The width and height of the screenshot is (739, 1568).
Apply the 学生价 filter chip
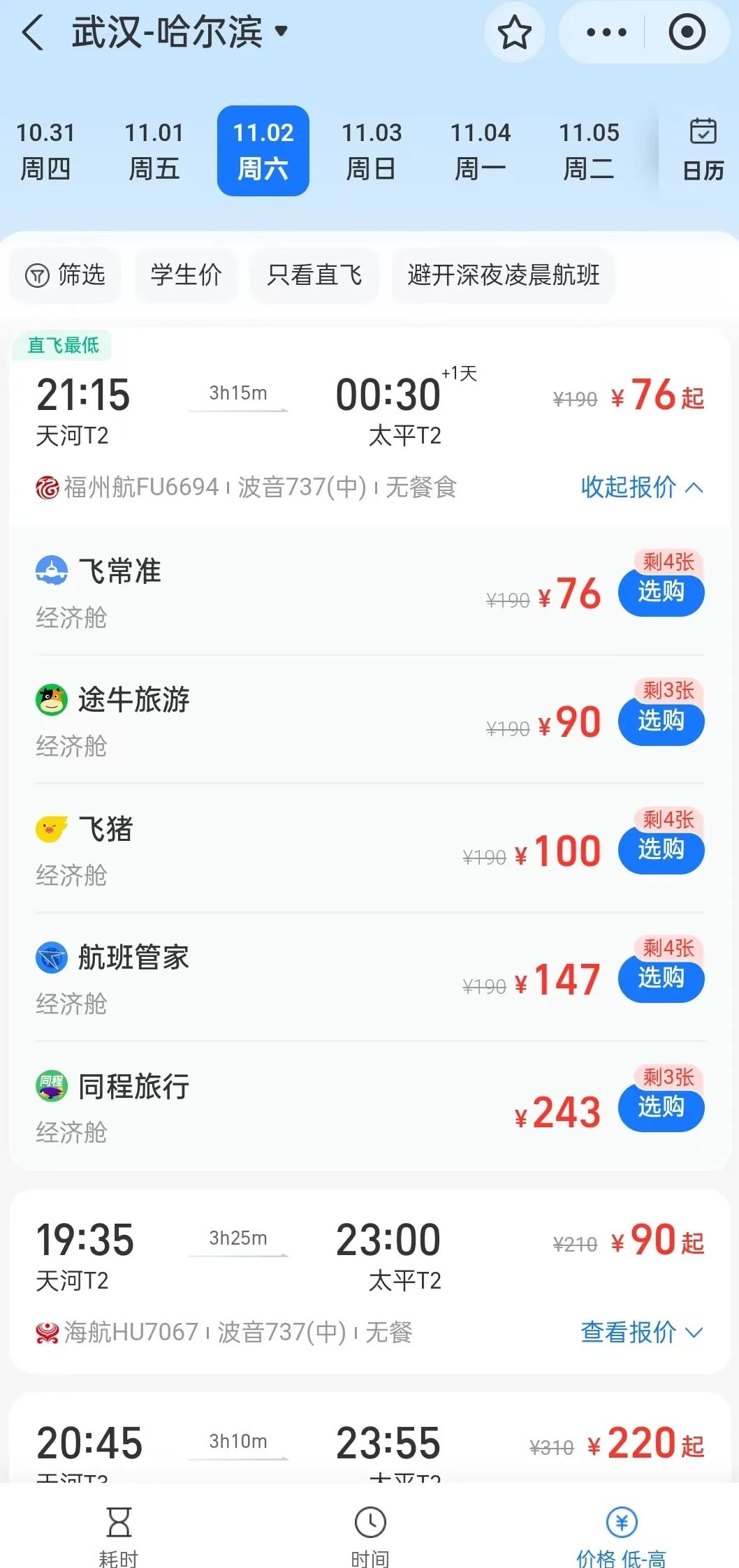(186, 274)
